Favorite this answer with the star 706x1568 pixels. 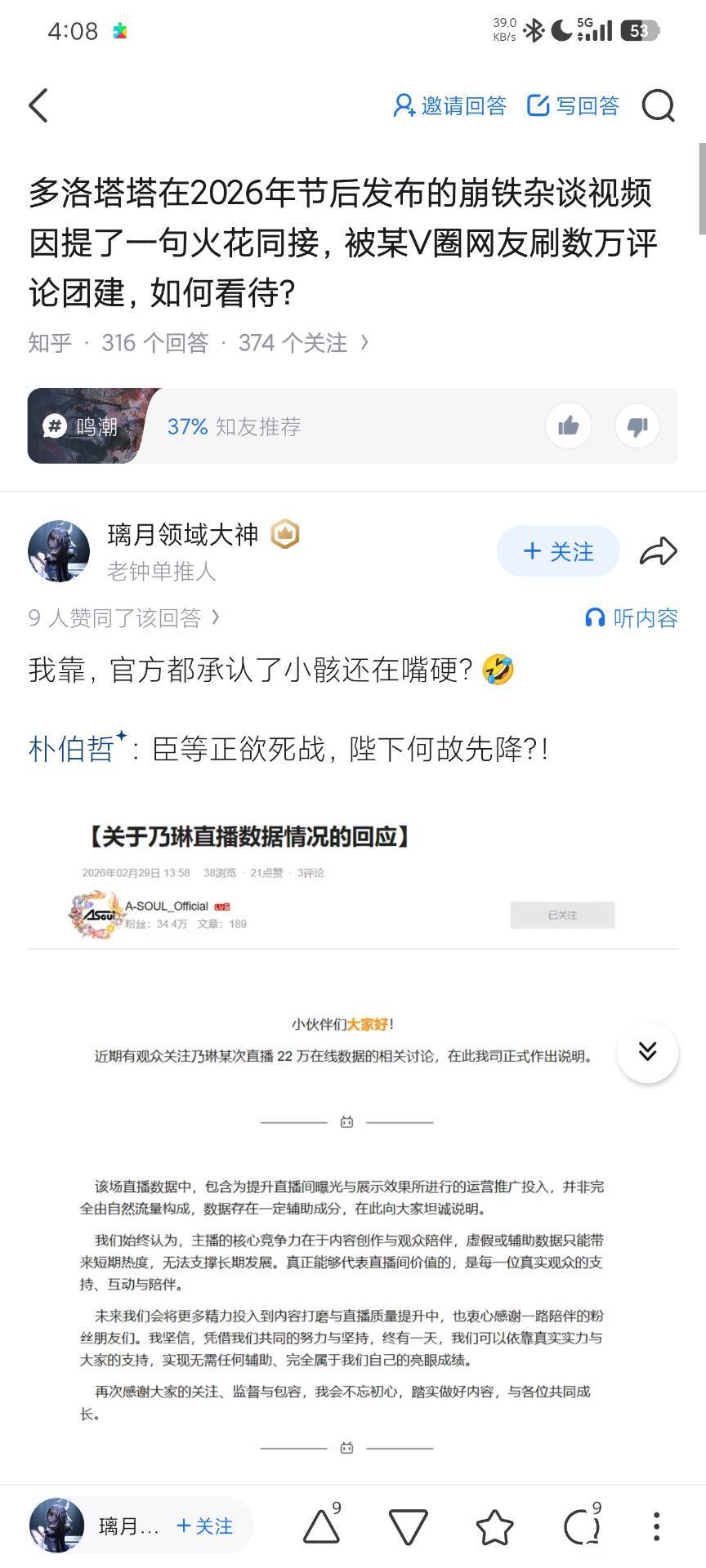coord(494,1526)
